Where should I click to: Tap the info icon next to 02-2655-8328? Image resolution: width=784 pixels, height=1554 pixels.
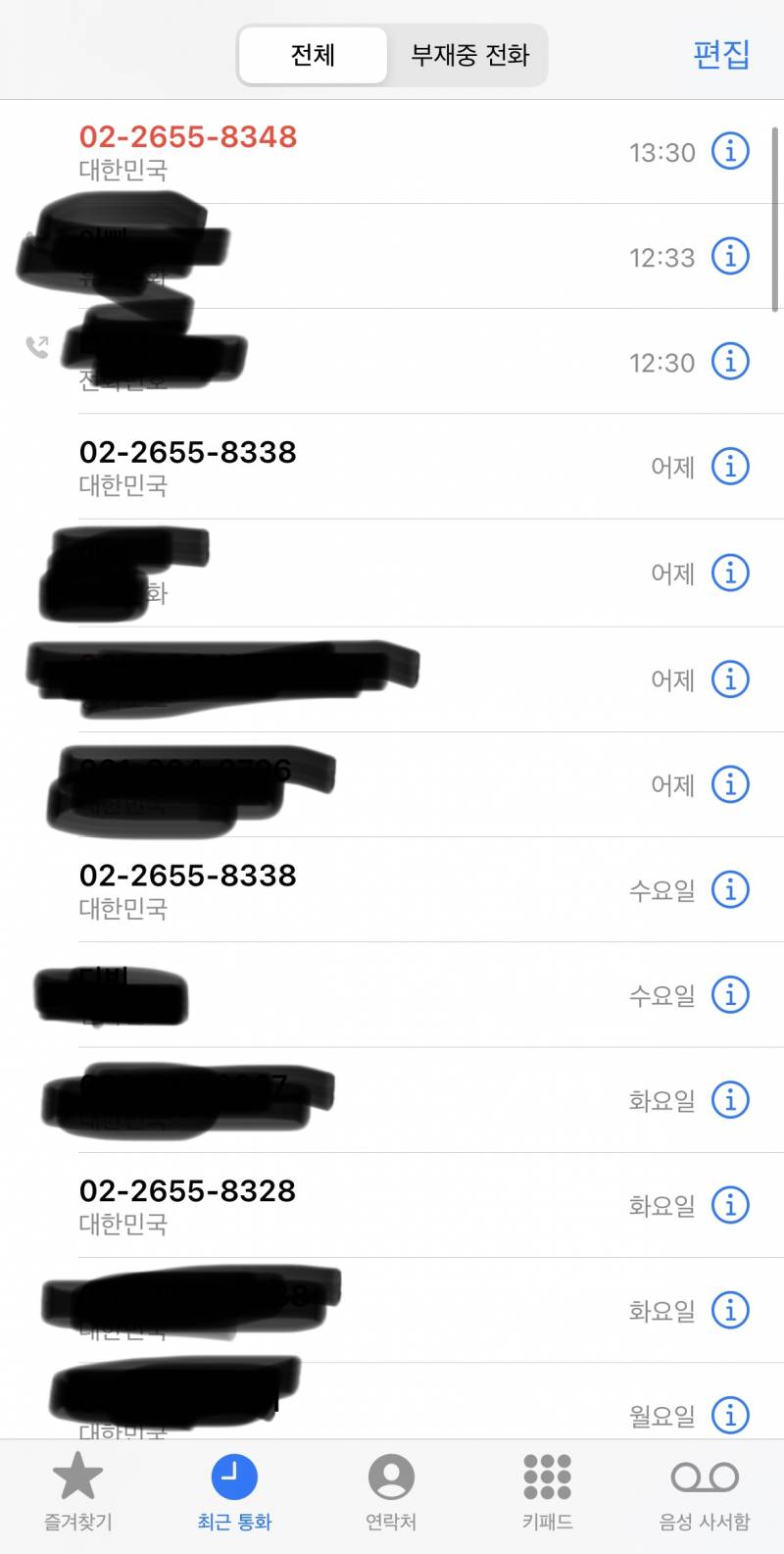730,1205
